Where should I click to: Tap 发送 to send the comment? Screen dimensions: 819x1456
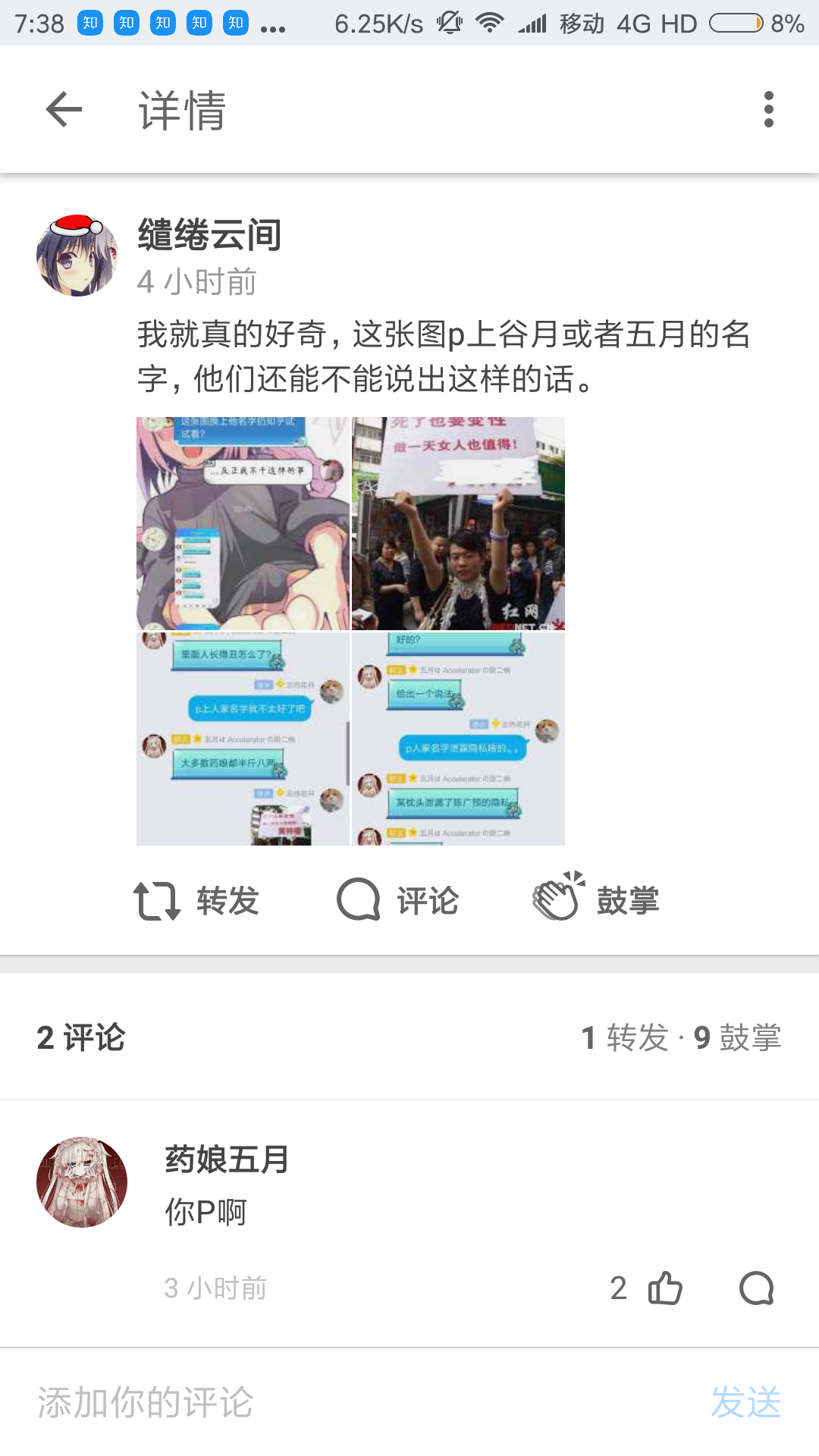coord(746,1402)
